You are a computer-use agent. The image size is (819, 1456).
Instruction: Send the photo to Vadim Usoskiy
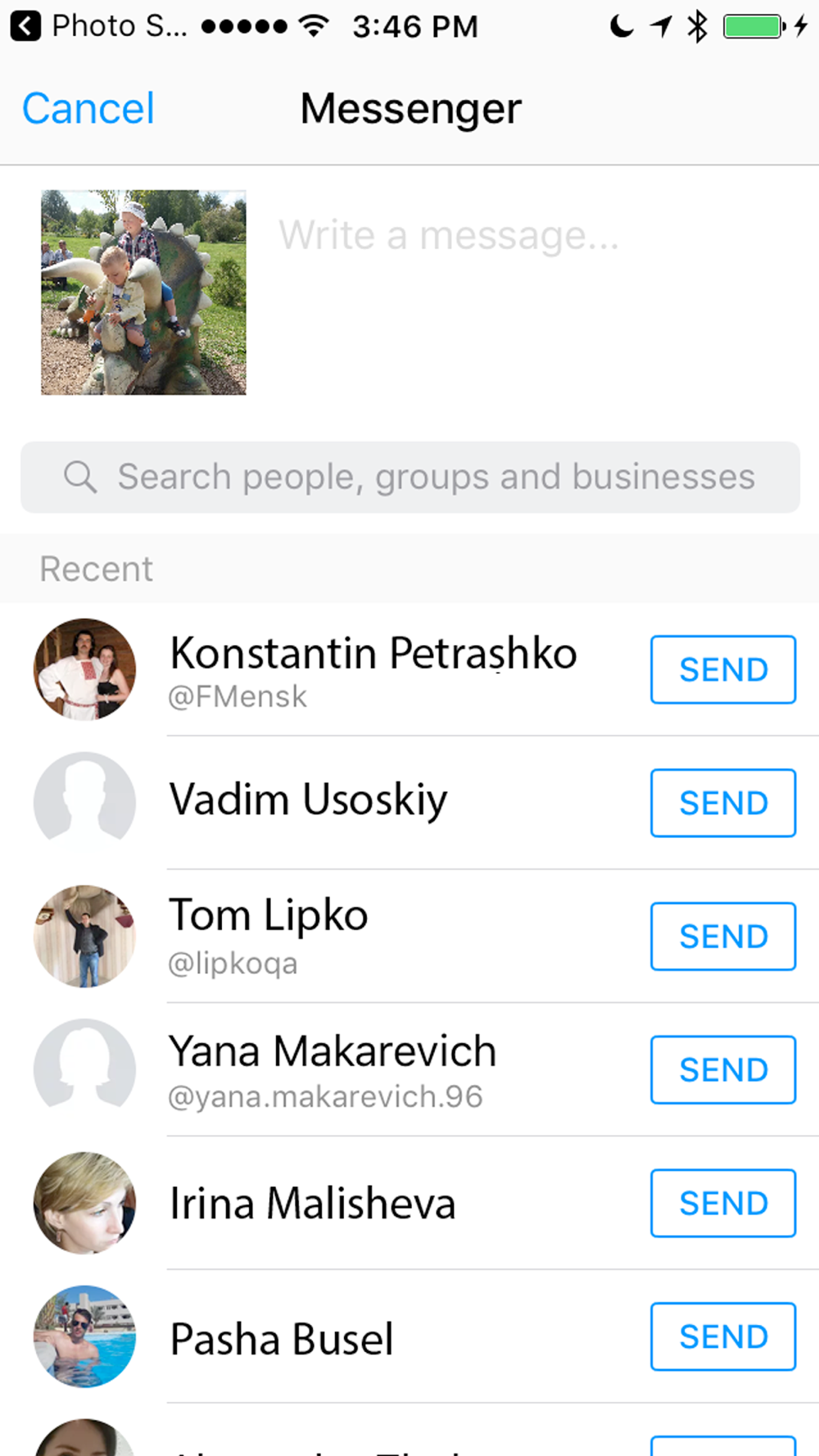coord(723,803)
